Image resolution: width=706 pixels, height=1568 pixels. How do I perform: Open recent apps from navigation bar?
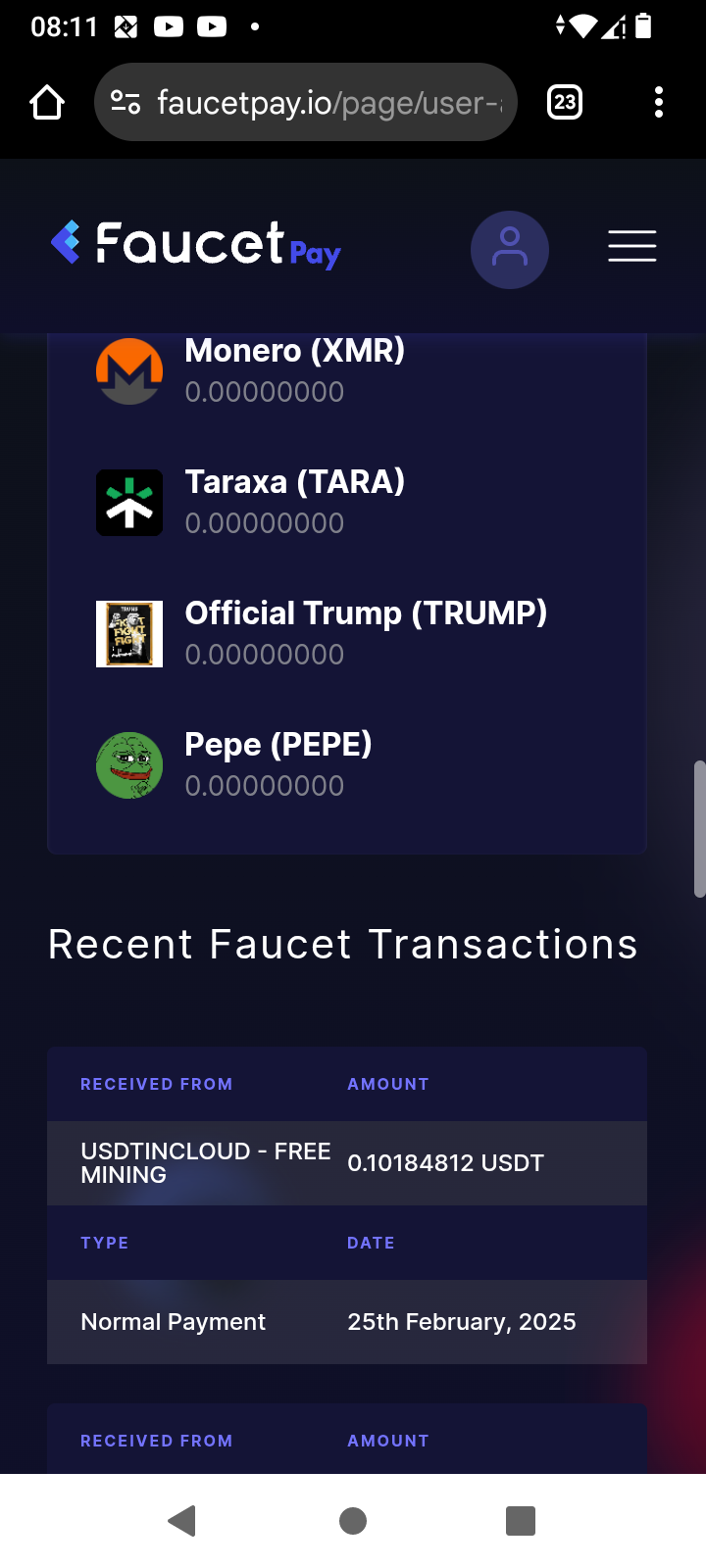click(521, 1521)
